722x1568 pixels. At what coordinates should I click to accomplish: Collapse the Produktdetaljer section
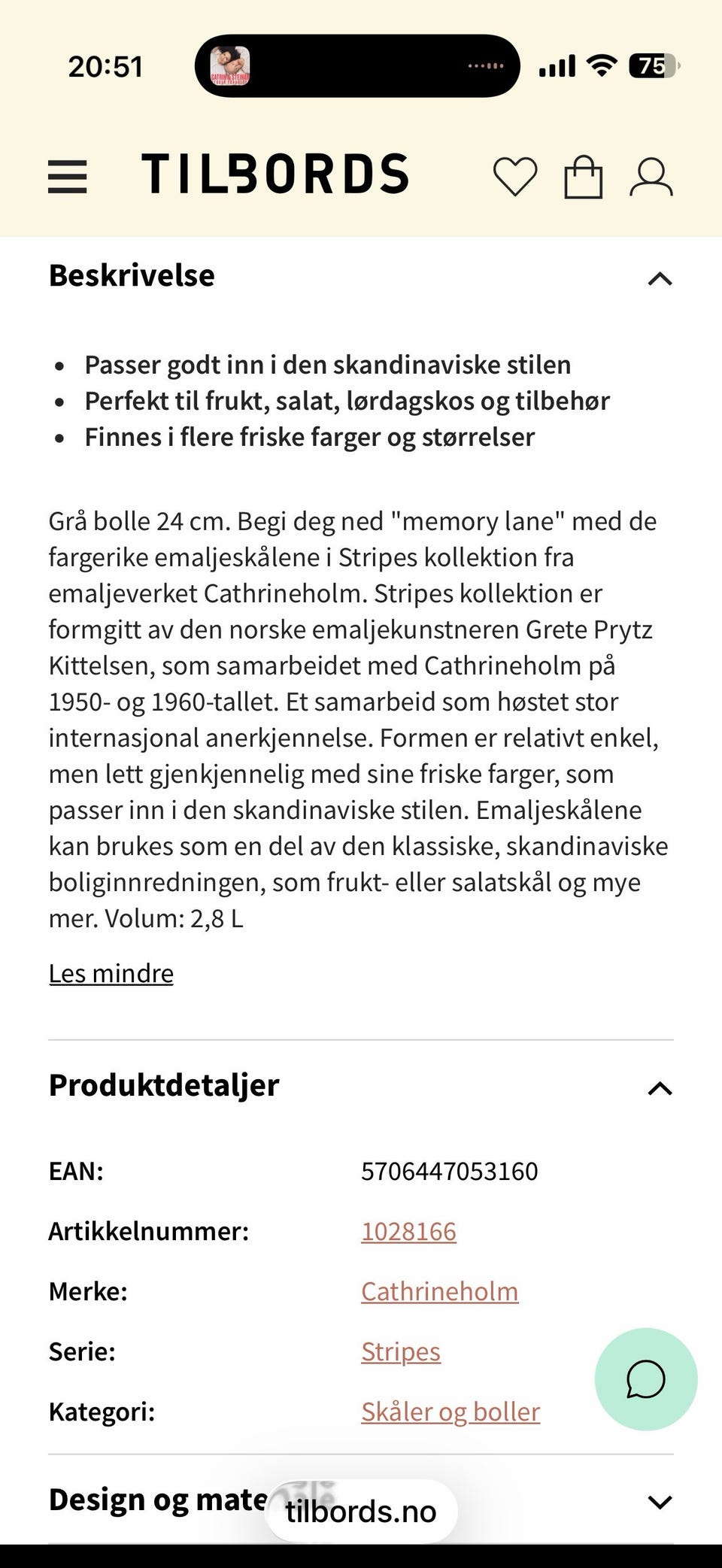[659, 1087]
